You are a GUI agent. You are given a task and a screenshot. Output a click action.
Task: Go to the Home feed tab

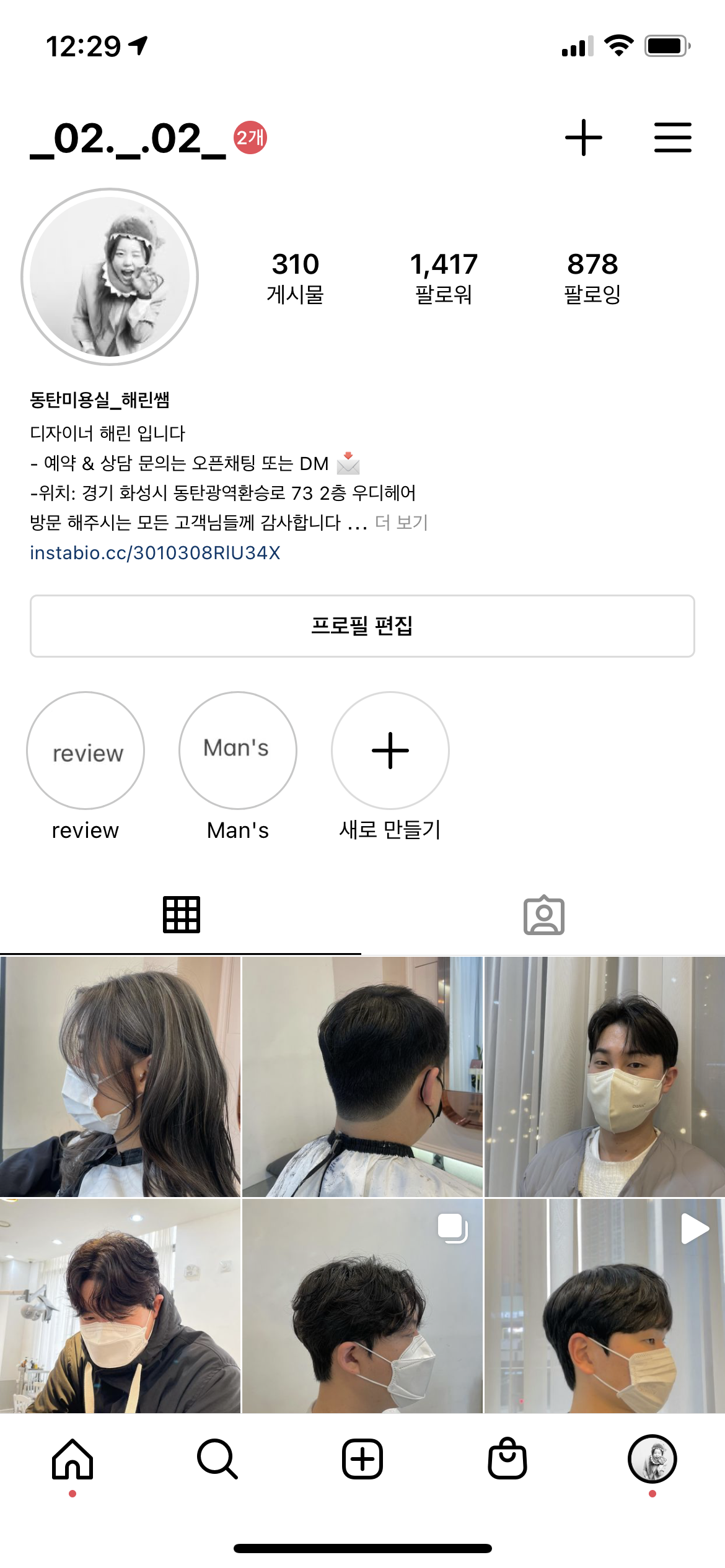[72, 1459]
